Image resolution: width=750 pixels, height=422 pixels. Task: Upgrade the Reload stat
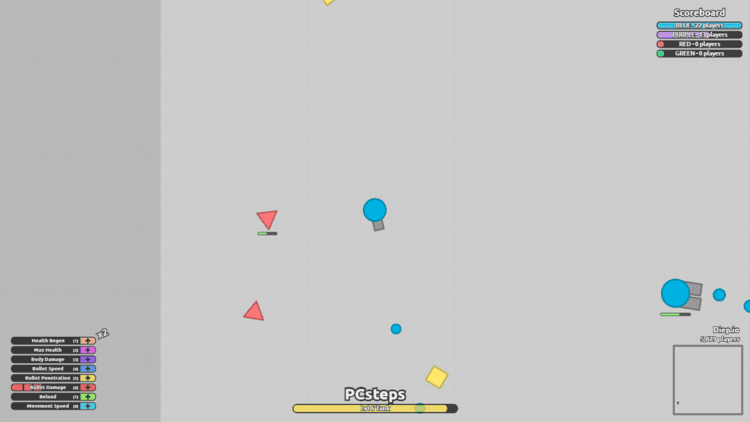coord(88,397)
